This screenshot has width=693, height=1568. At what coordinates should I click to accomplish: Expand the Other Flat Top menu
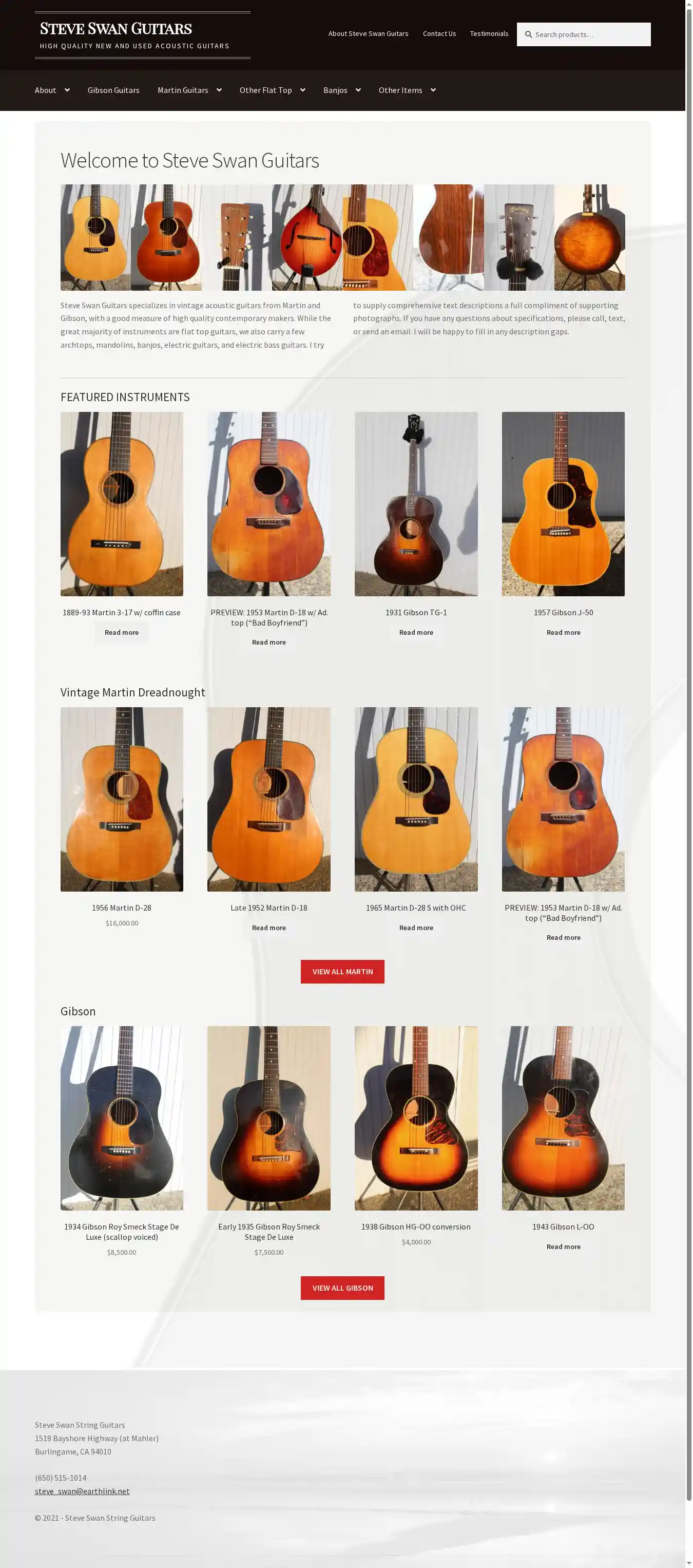[272, 90]
